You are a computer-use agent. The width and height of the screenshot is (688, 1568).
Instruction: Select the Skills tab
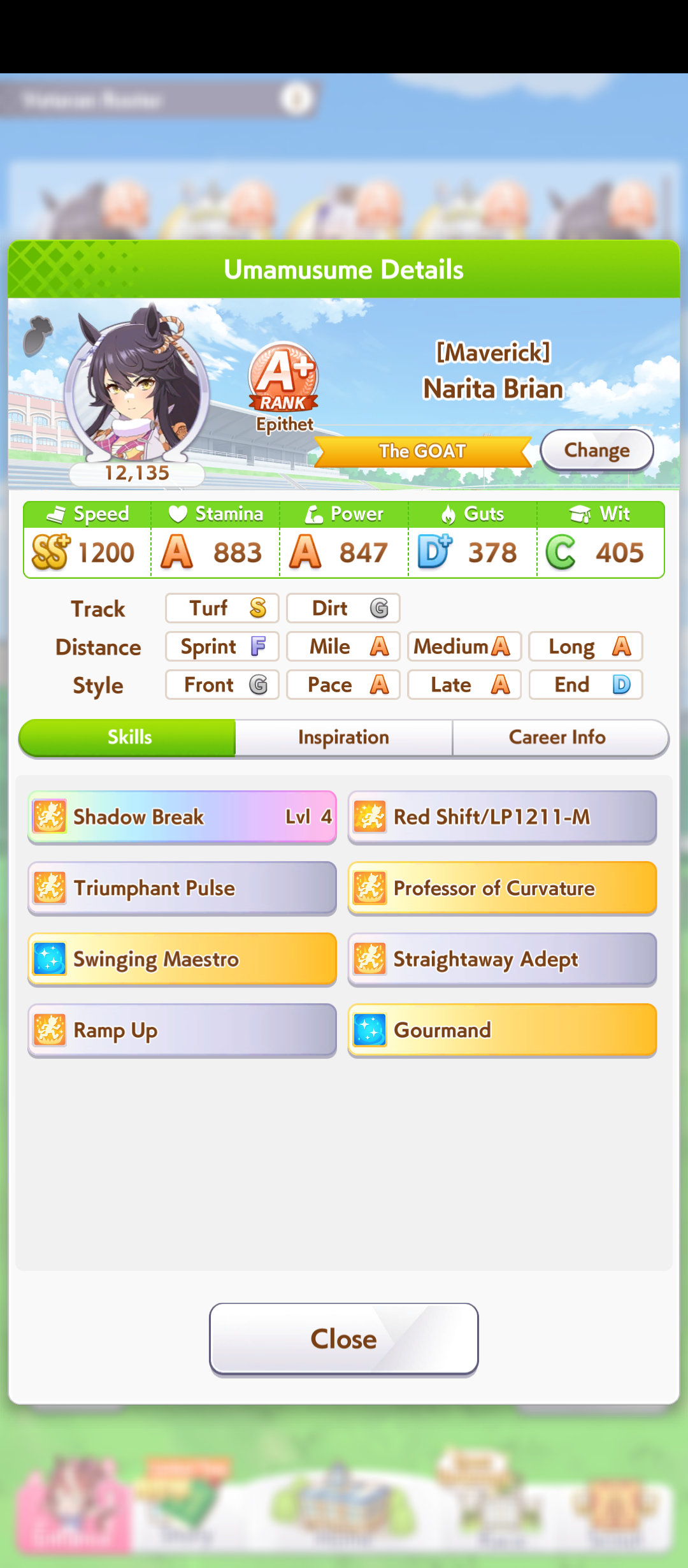(129, 737)
